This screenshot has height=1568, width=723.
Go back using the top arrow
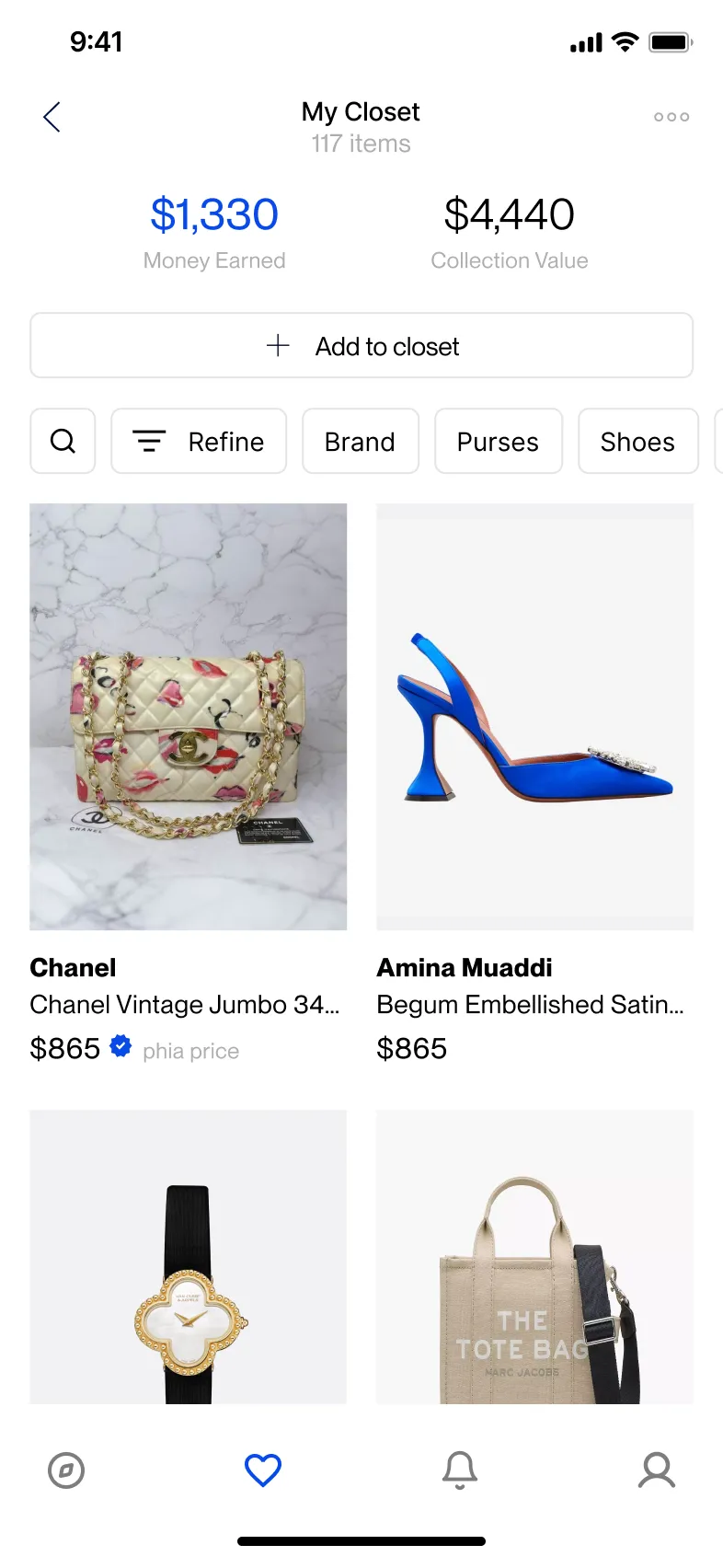[x=52, y=117]
